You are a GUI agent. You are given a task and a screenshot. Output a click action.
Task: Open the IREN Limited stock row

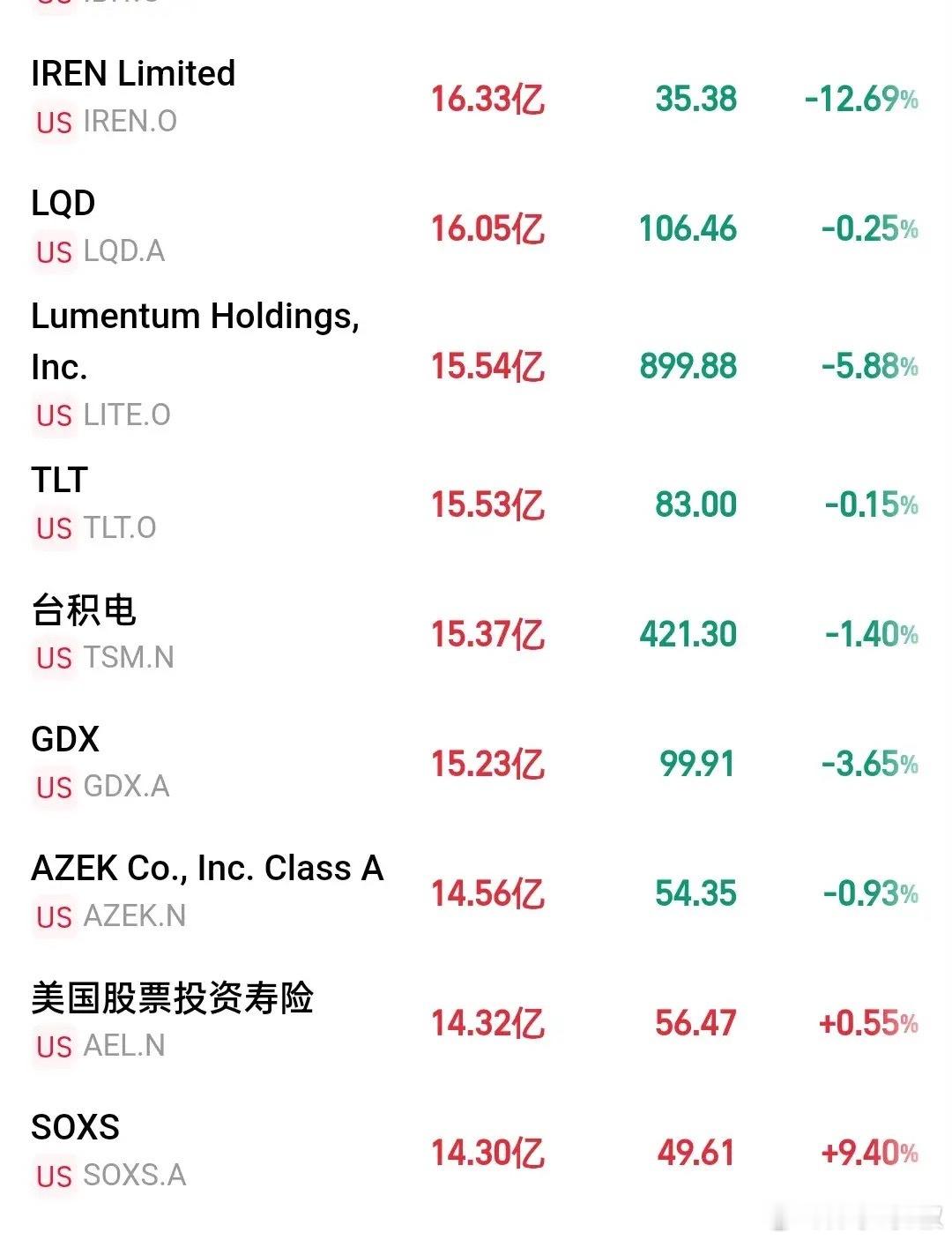point(476,97)
